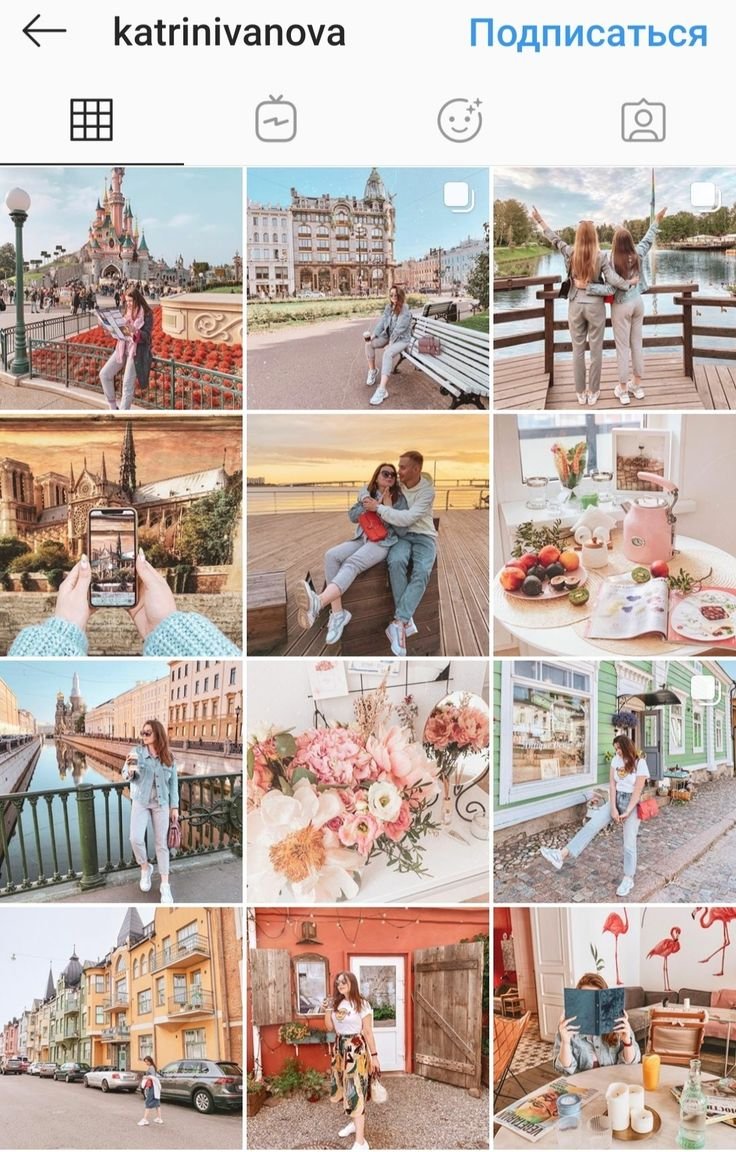The height and width of the screenshot is (1152, 736).
Task: Open the red wall wooden shutters post
Action: click(x=368, y=1028)
